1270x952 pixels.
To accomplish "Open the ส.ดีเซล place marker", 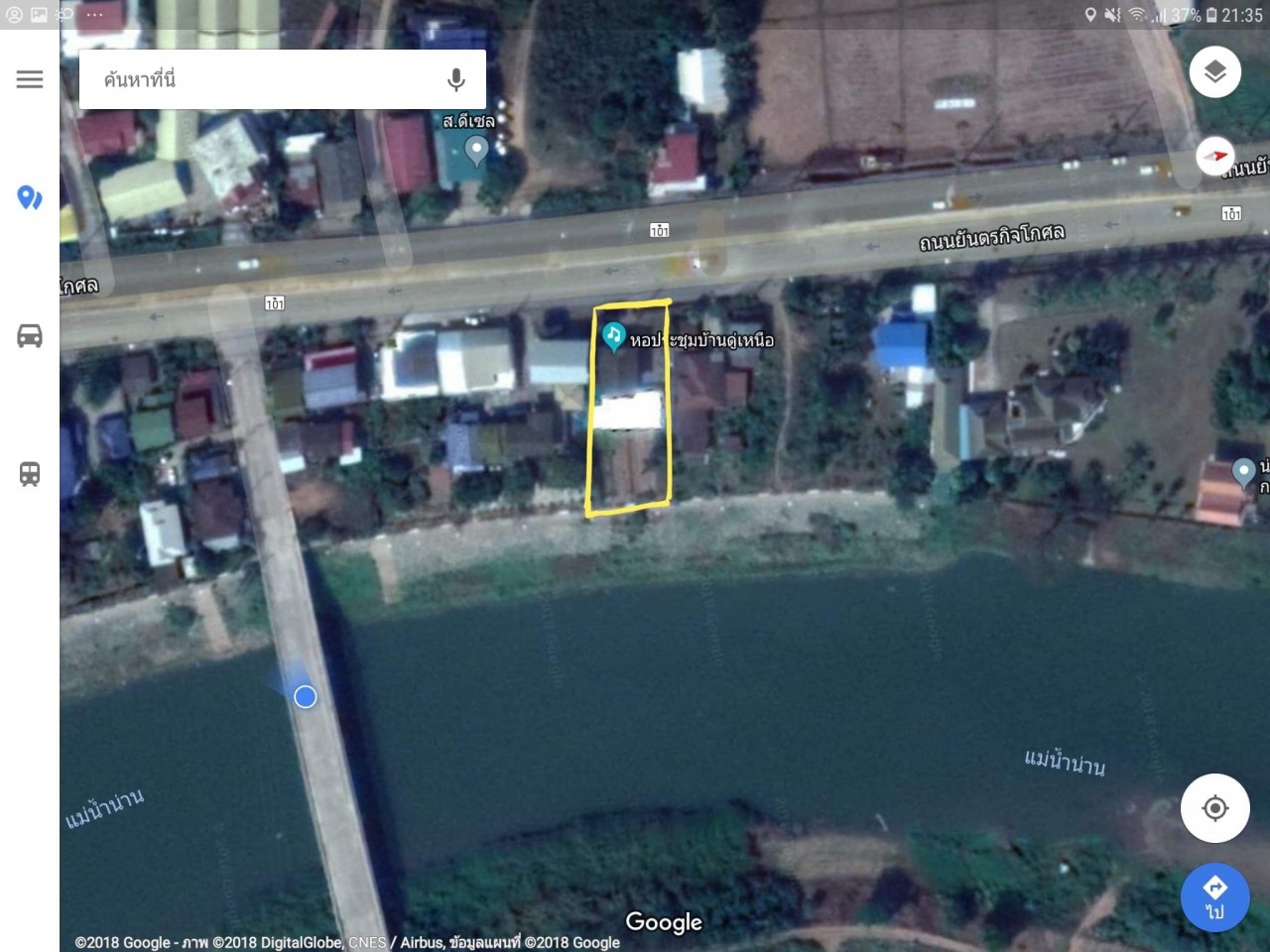I will [x=476, y=150].
